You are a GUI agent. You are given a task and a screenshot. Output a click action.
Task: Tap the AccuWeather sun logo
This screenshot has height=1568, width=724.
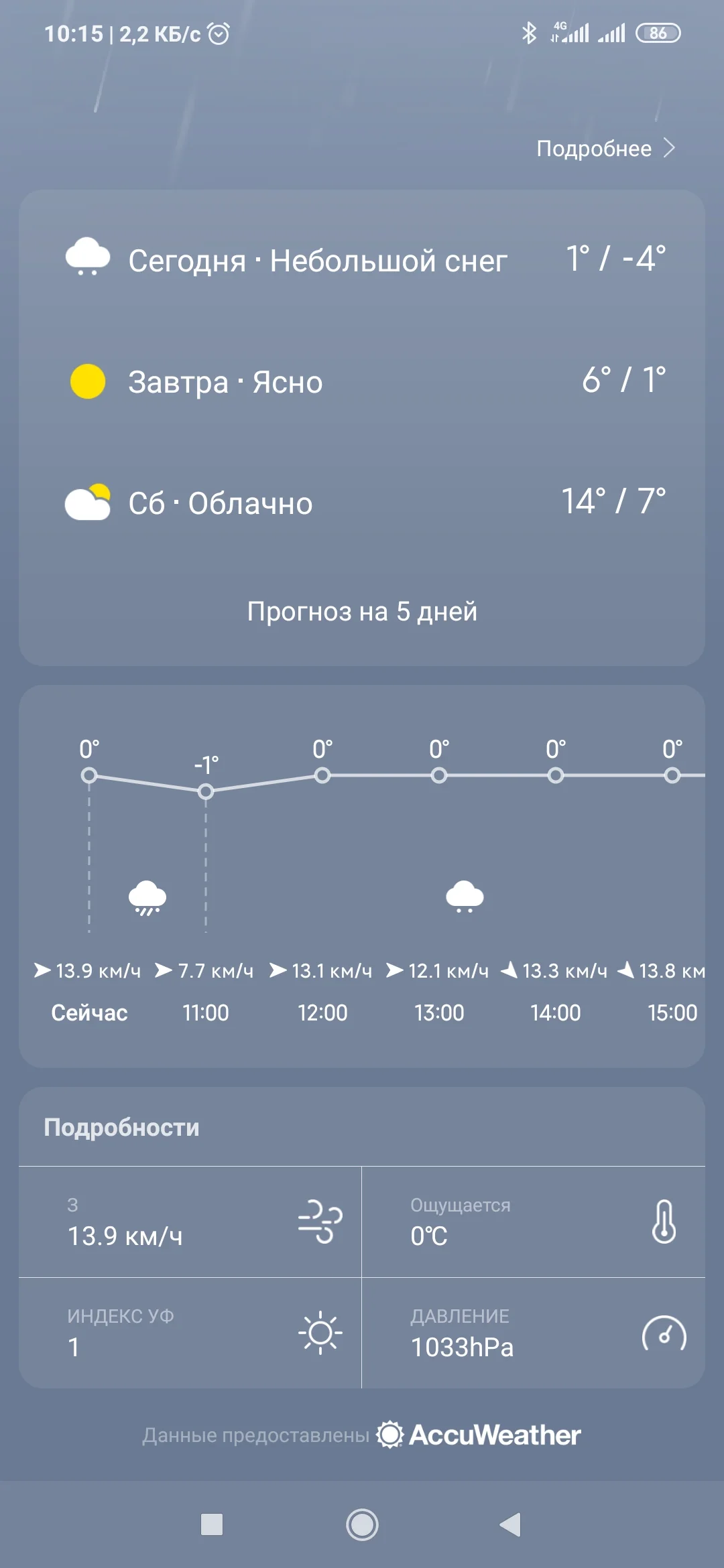click(x=391, y=1434)
